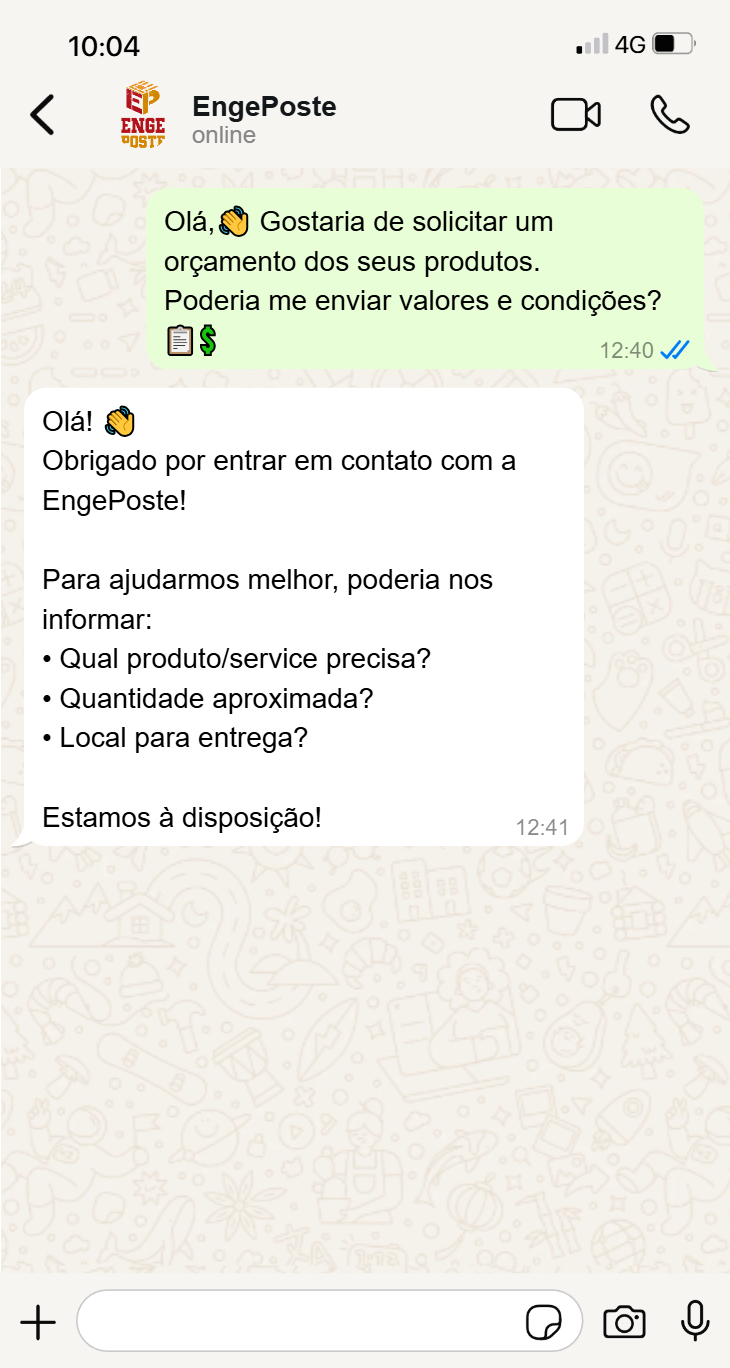The image size is (730, 1368).
Task: Tap the message text input field
Action: coord(300,1320)
